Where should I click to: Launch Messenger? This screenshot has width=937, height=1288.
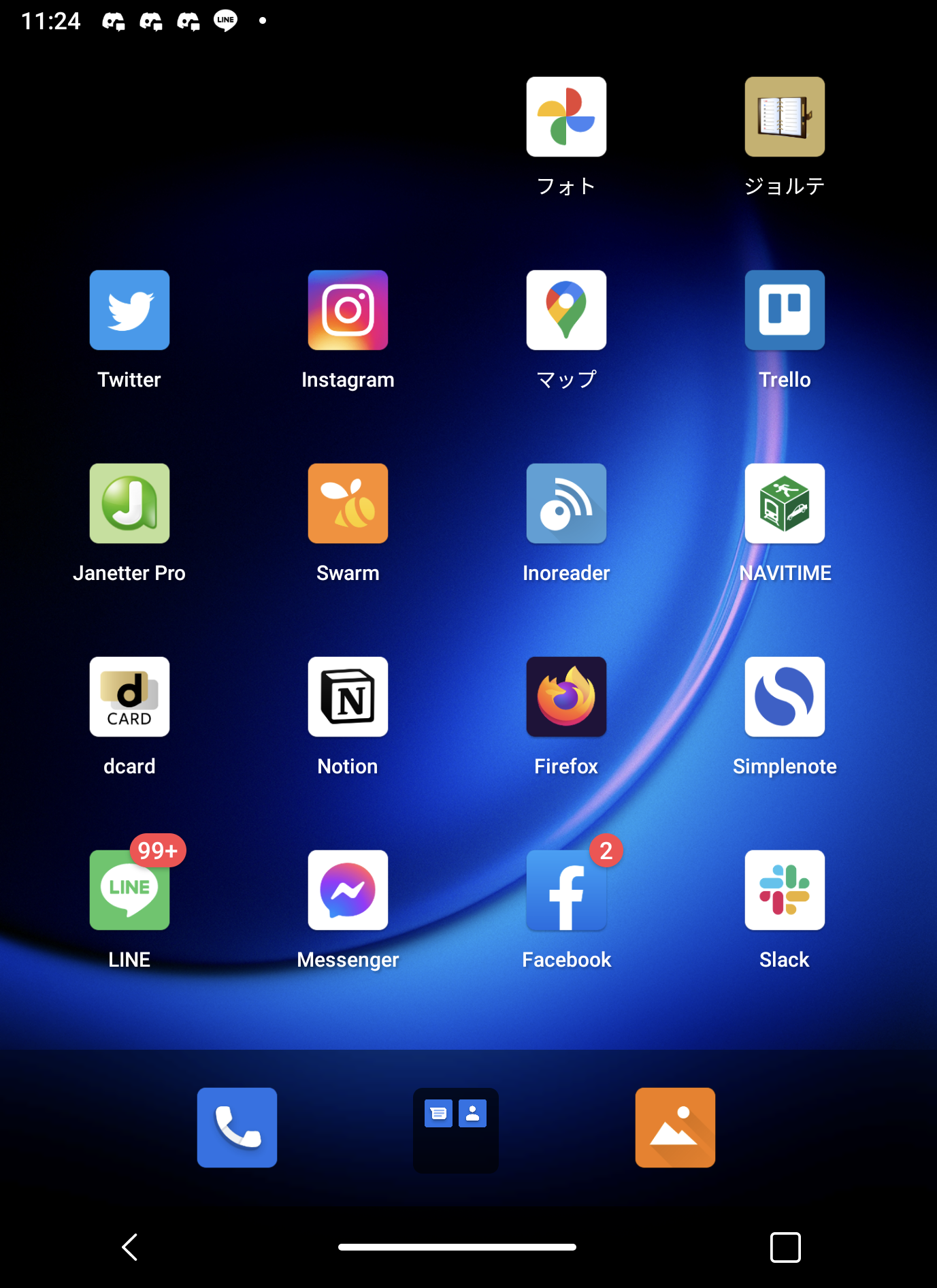pos(348,890)
